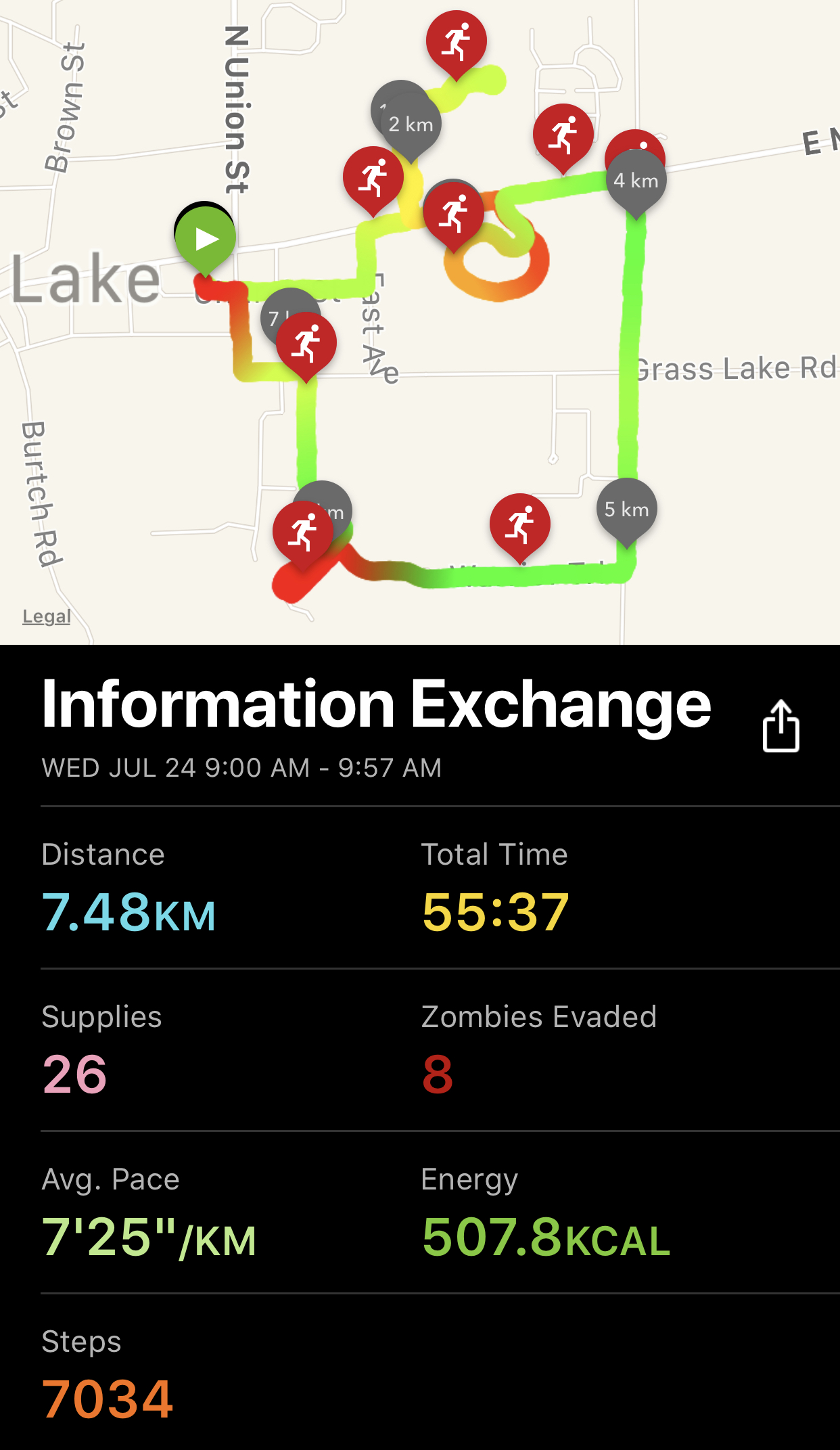Screen dimensions: 840x1450
Task: Select the 2 km distance marker
Action: coord(411,124)
